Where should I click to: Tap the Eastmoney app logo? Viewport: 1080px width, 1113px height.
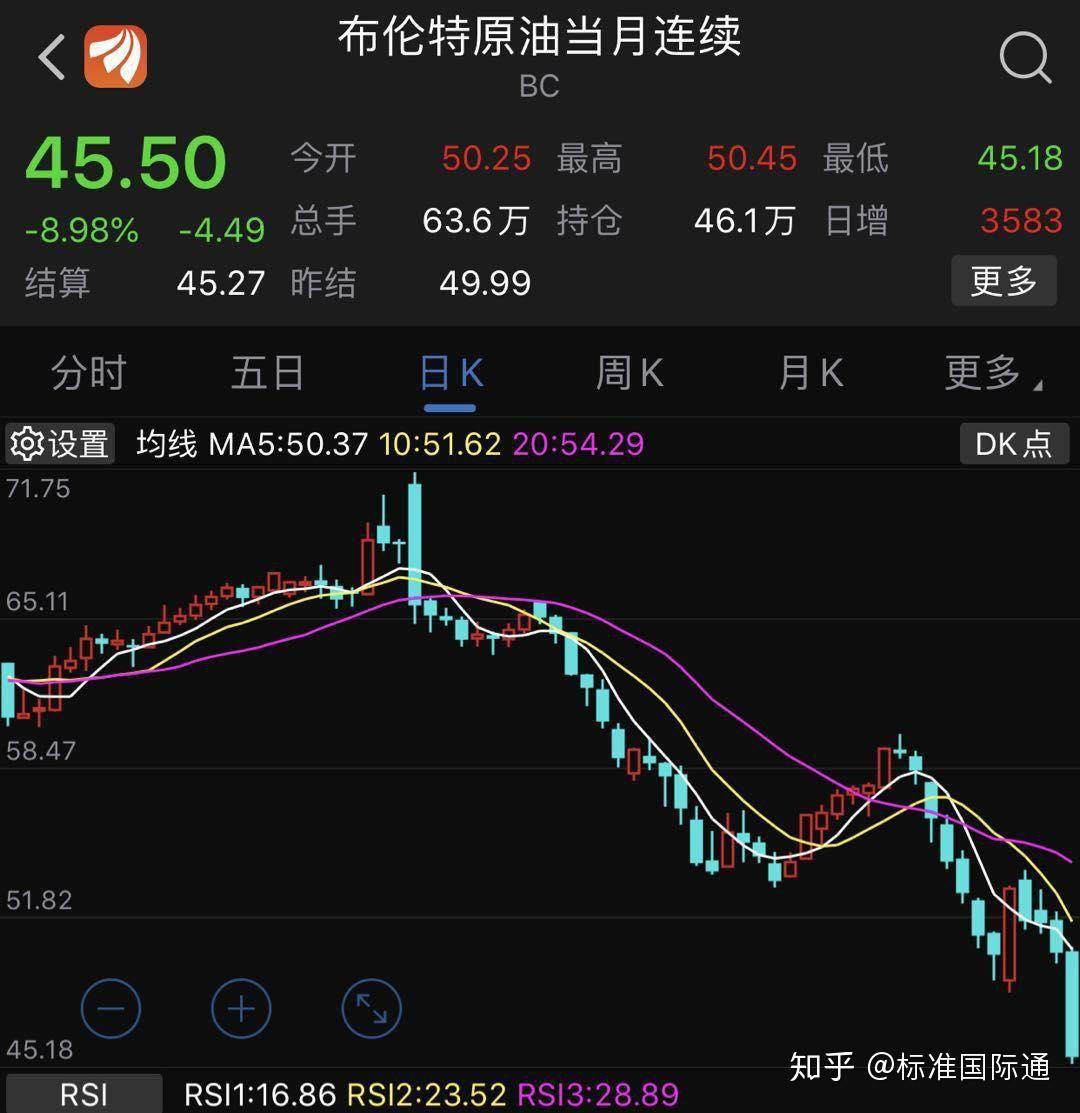pos(113,57)
